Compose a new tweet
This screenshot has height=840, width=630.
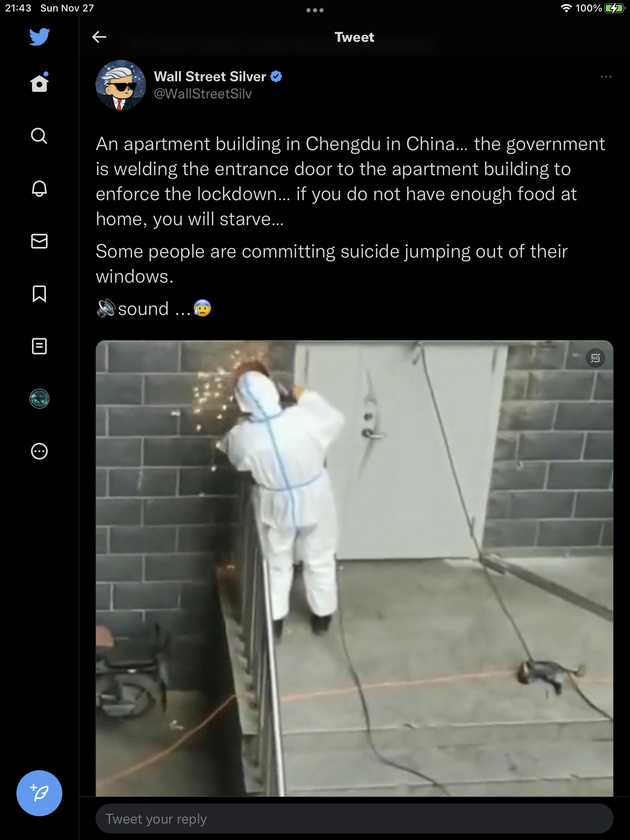pos(39,793)
